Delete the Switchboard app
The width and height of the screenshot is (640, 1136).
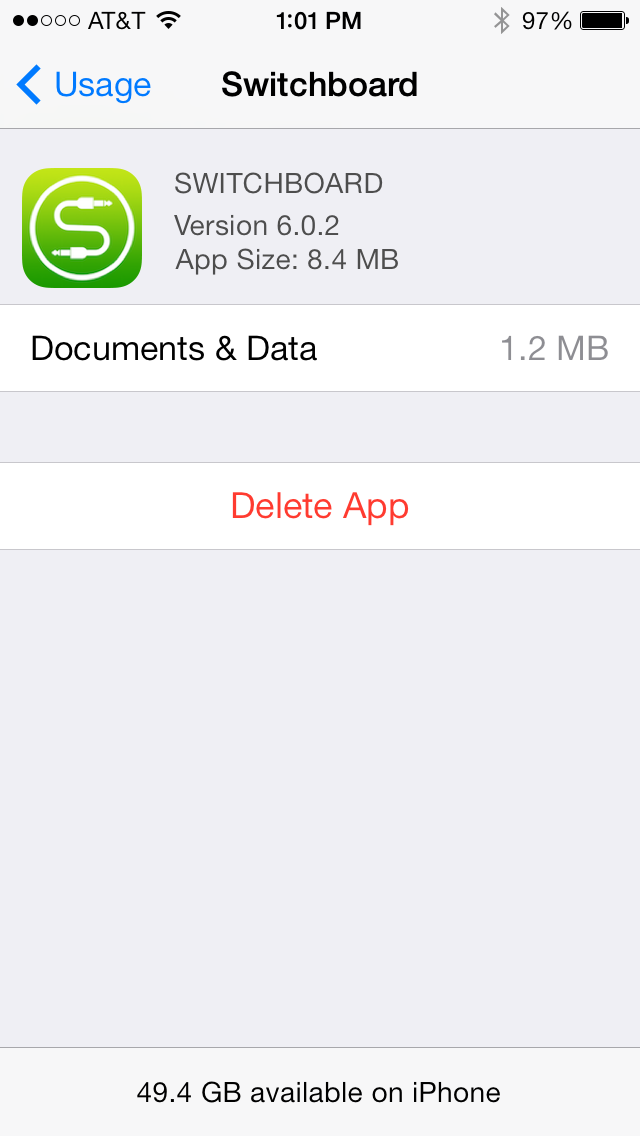coord(320,506)
